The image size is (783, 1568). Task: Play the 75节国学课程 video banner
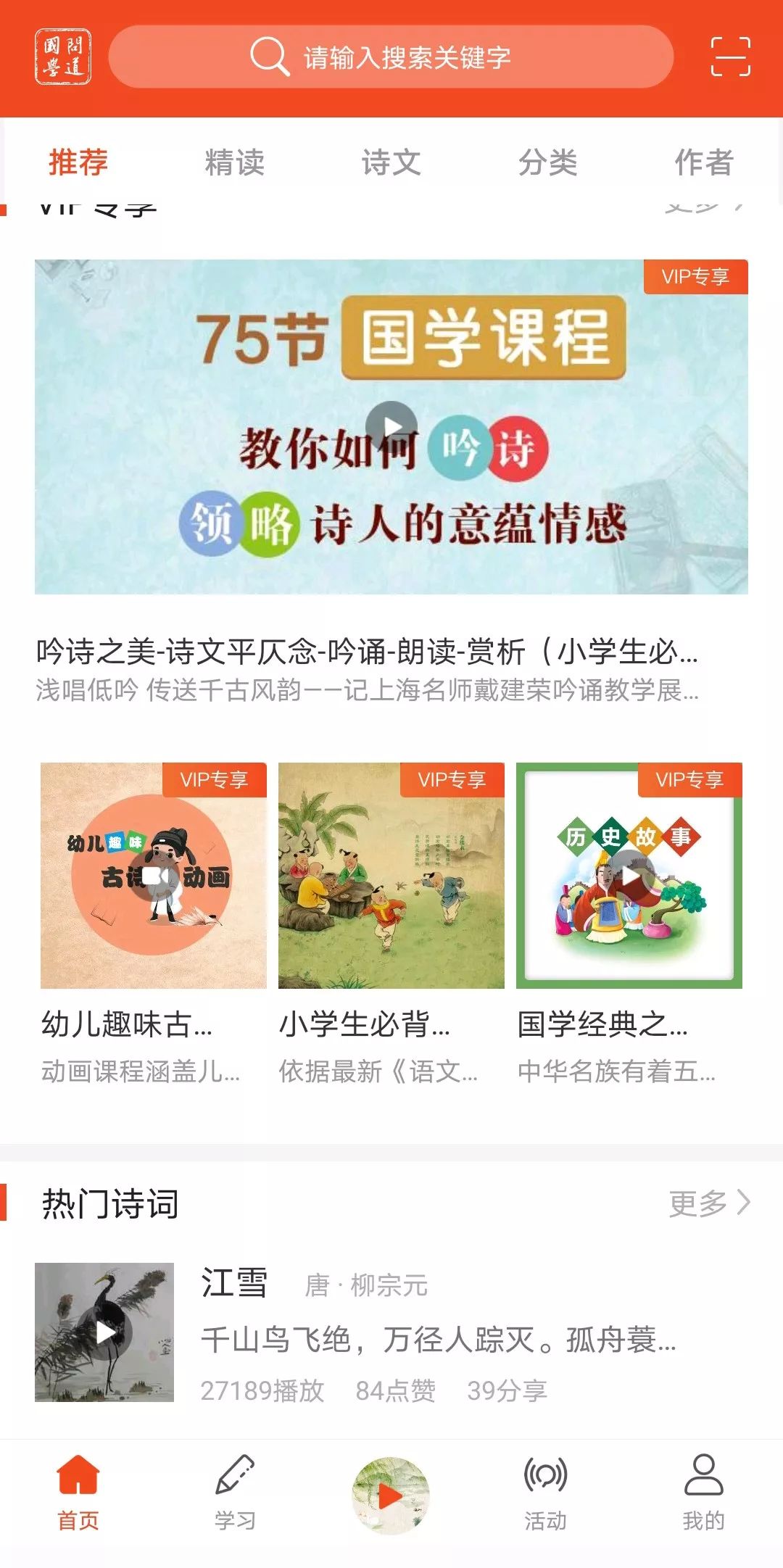[391, 426]
